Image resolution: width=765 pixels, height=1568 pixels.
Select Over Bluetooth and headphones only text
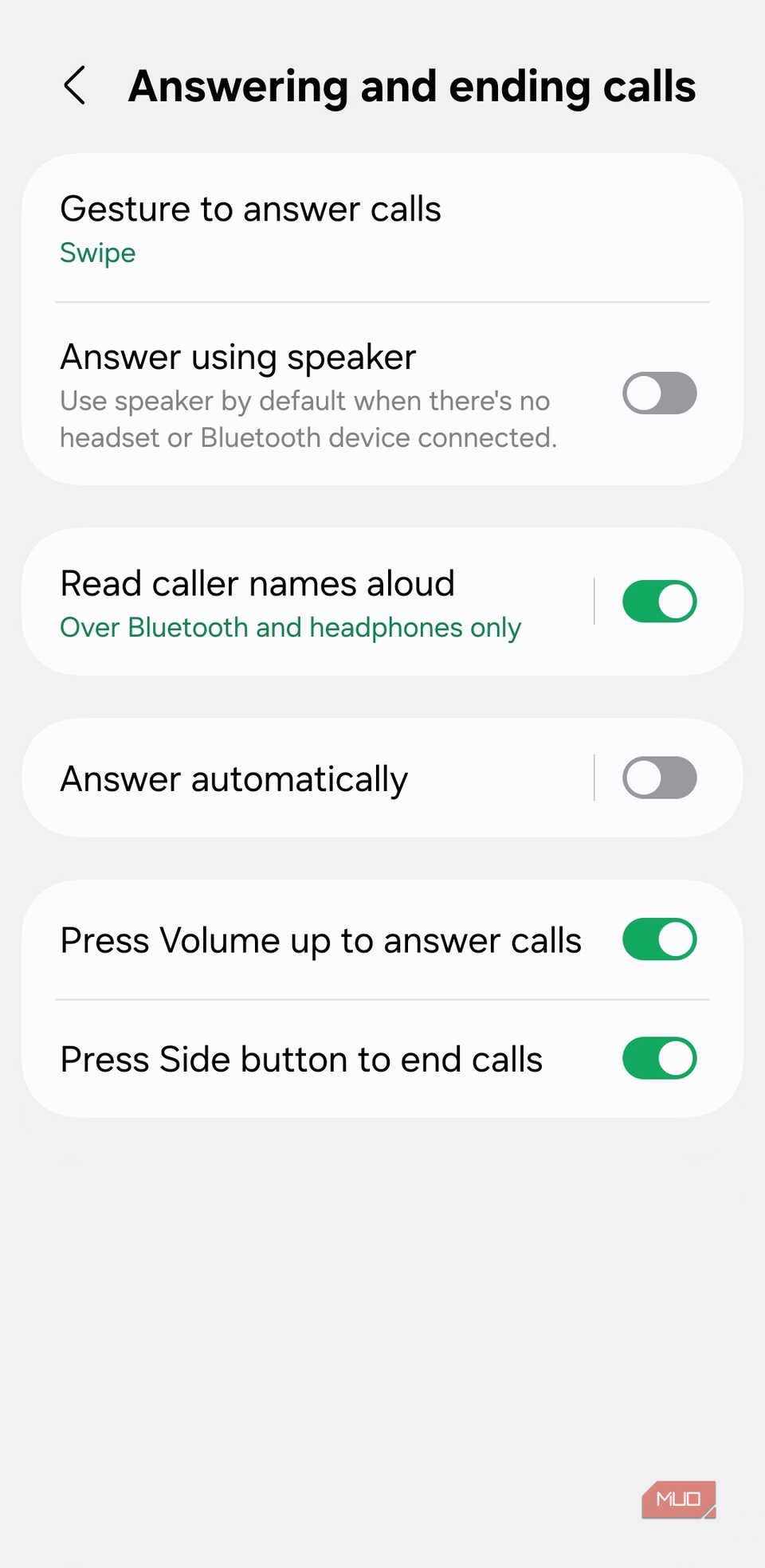[290, 627]
